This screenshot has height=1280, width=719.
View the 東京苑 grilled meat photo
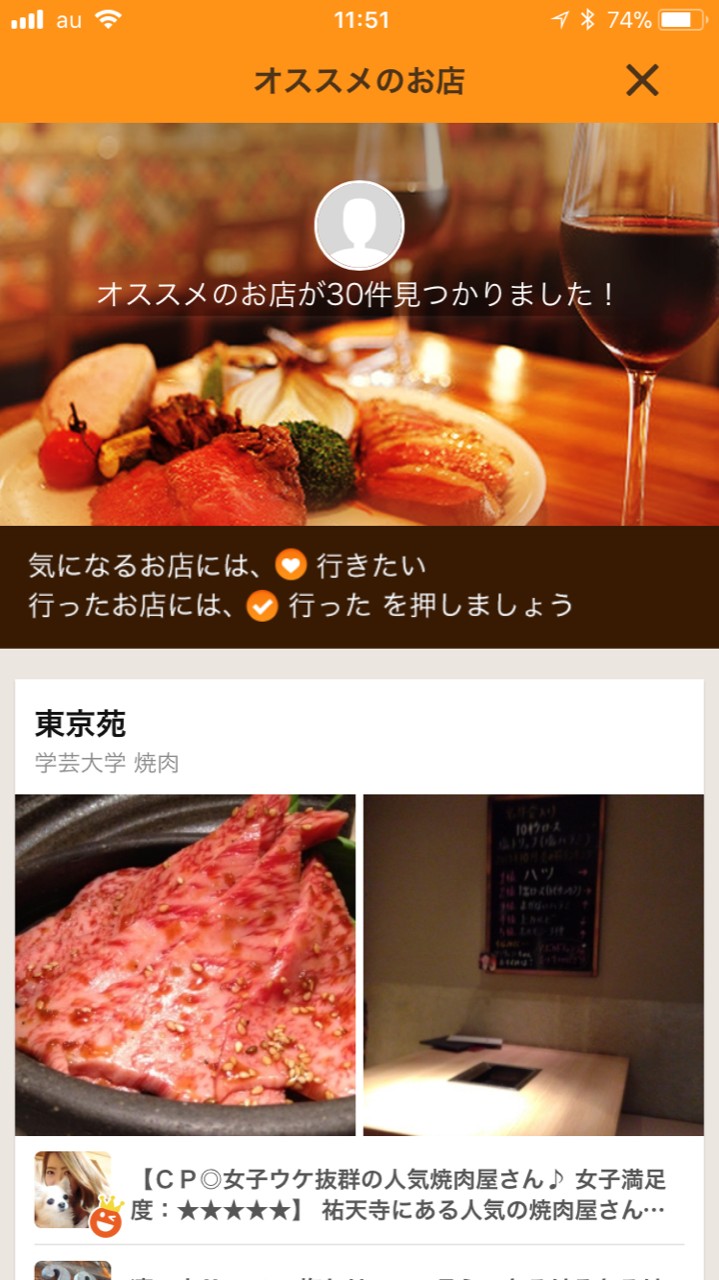[185, 964]
